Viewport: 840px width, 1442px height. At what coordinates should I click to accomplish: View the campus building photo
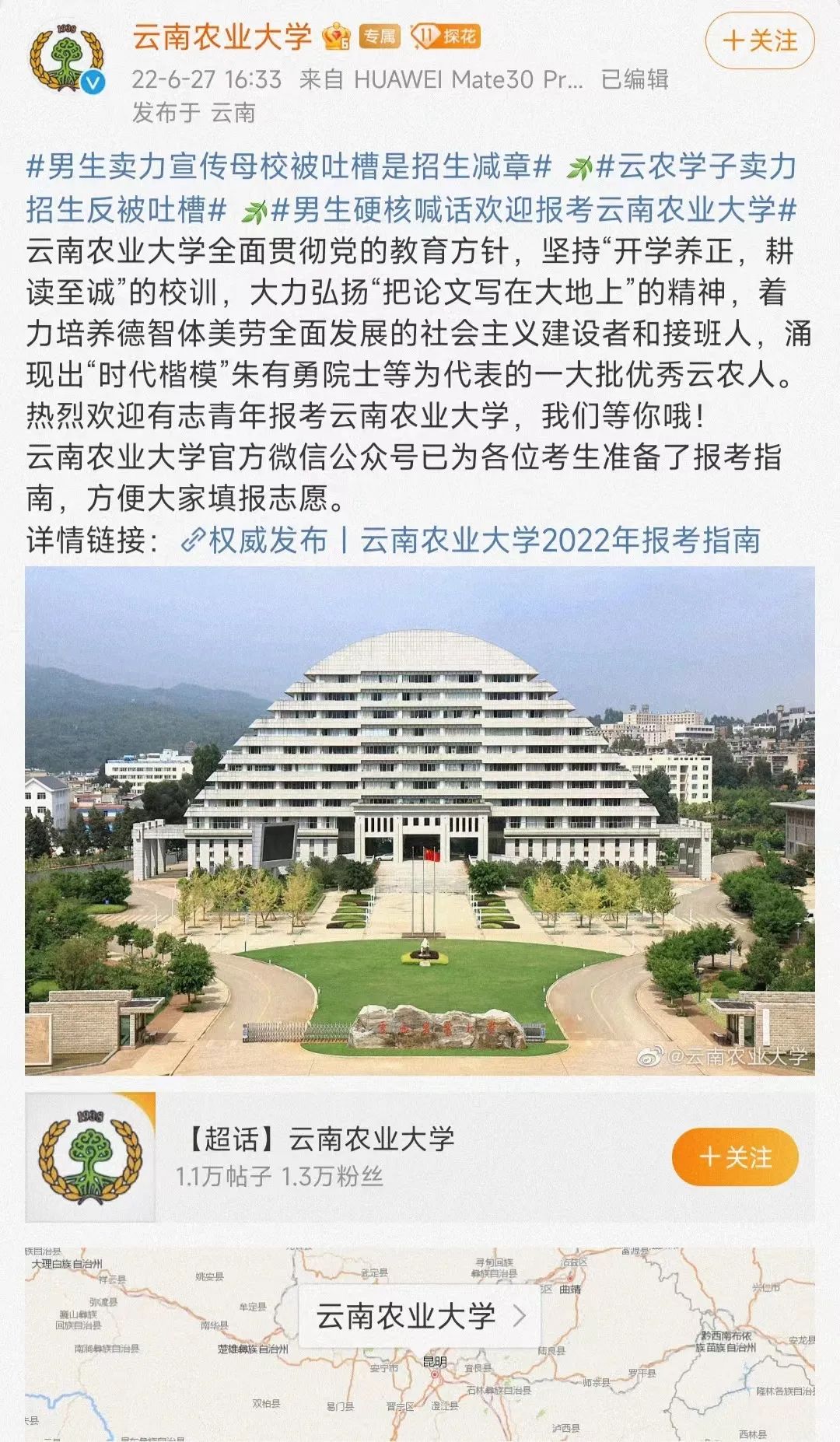coord(420,821)
